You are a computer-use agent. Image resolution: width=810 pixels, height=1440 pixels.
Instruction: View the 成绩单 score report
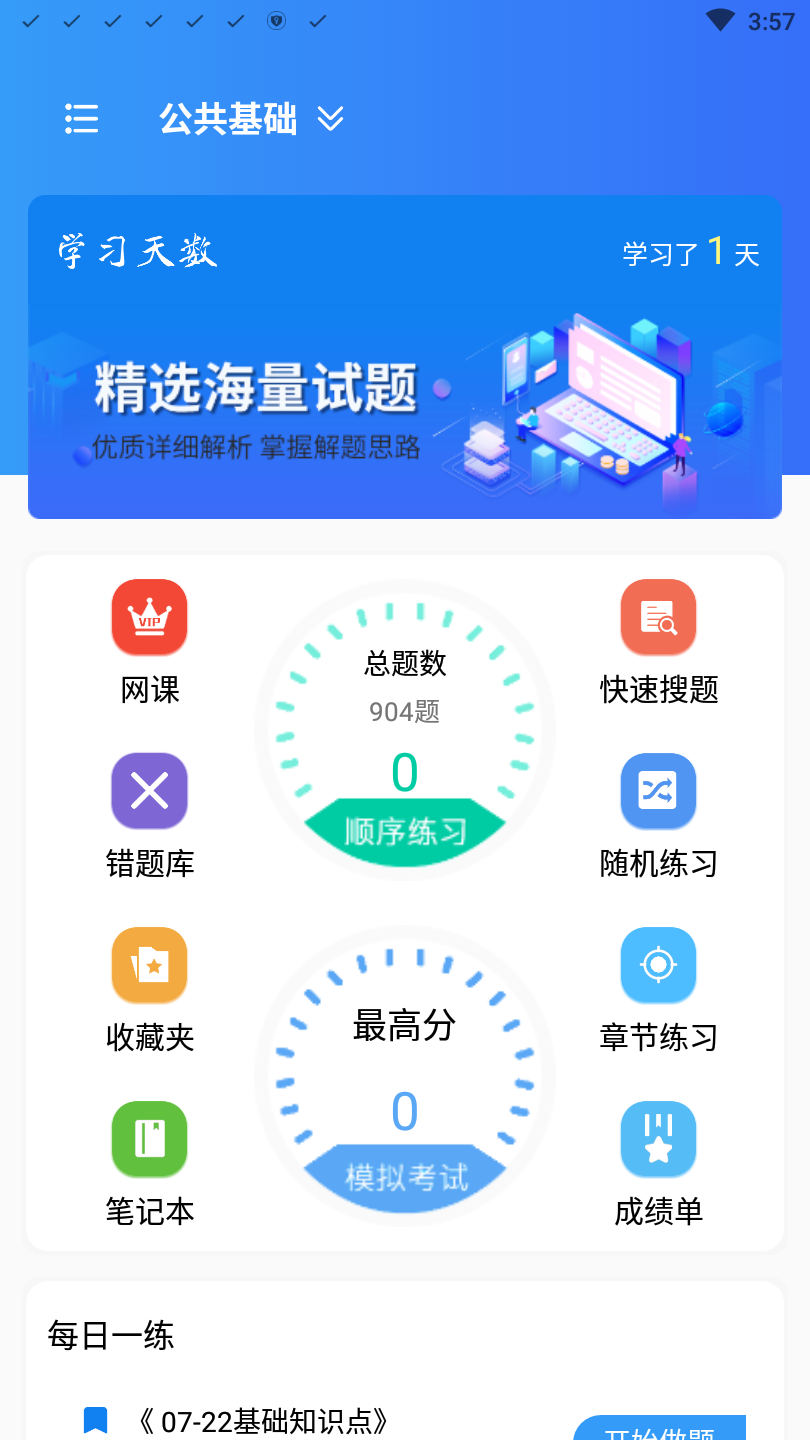tap(657, 1138)
